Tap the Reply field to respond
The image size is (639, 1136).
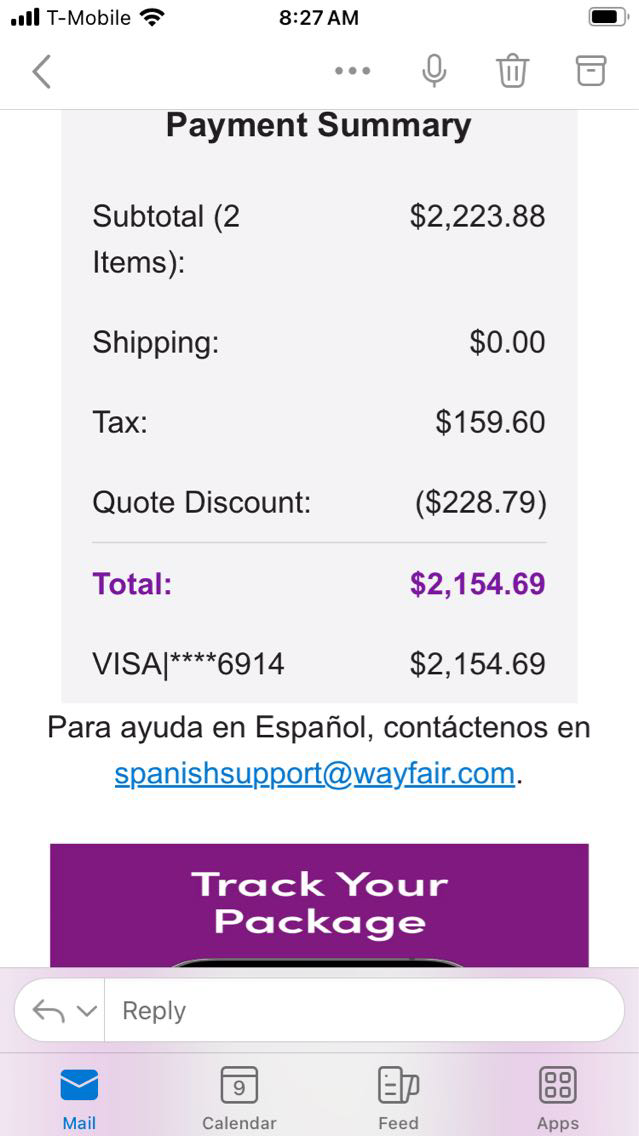click(360, 1011)
